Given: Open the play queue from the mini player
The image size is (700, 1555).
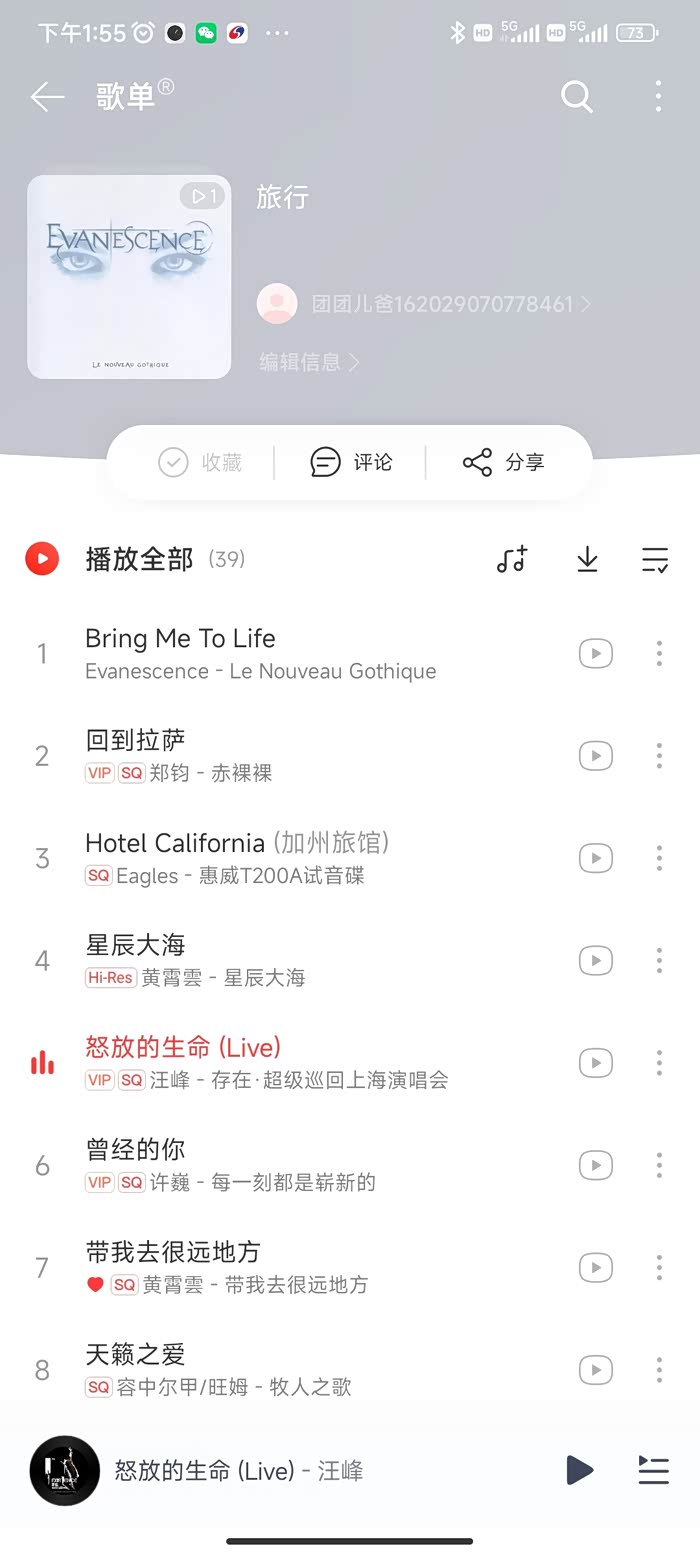Looking at the screenshot, I should [653, 1470].
